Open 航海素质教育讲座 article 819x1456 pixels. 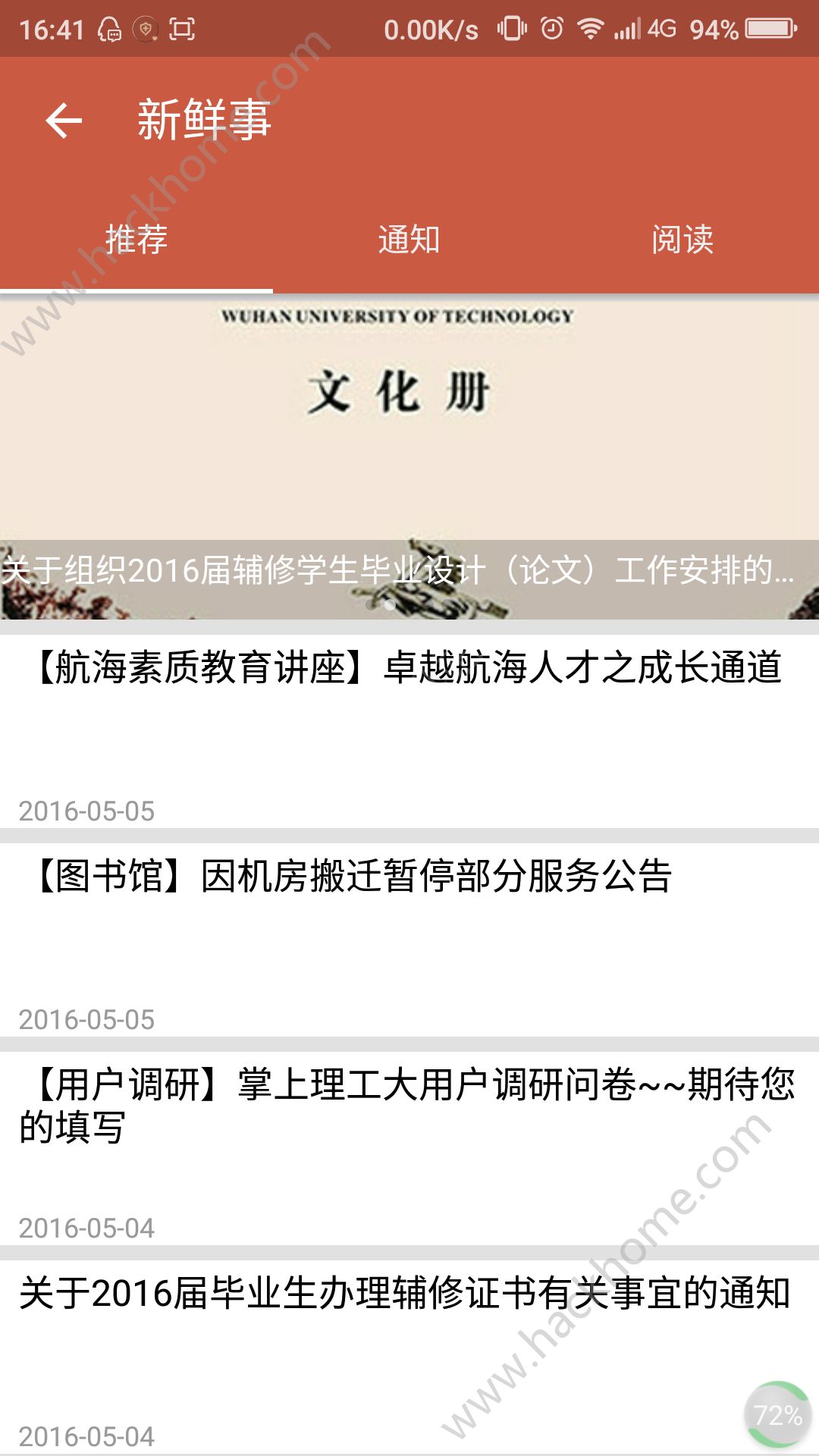point(409,728)
